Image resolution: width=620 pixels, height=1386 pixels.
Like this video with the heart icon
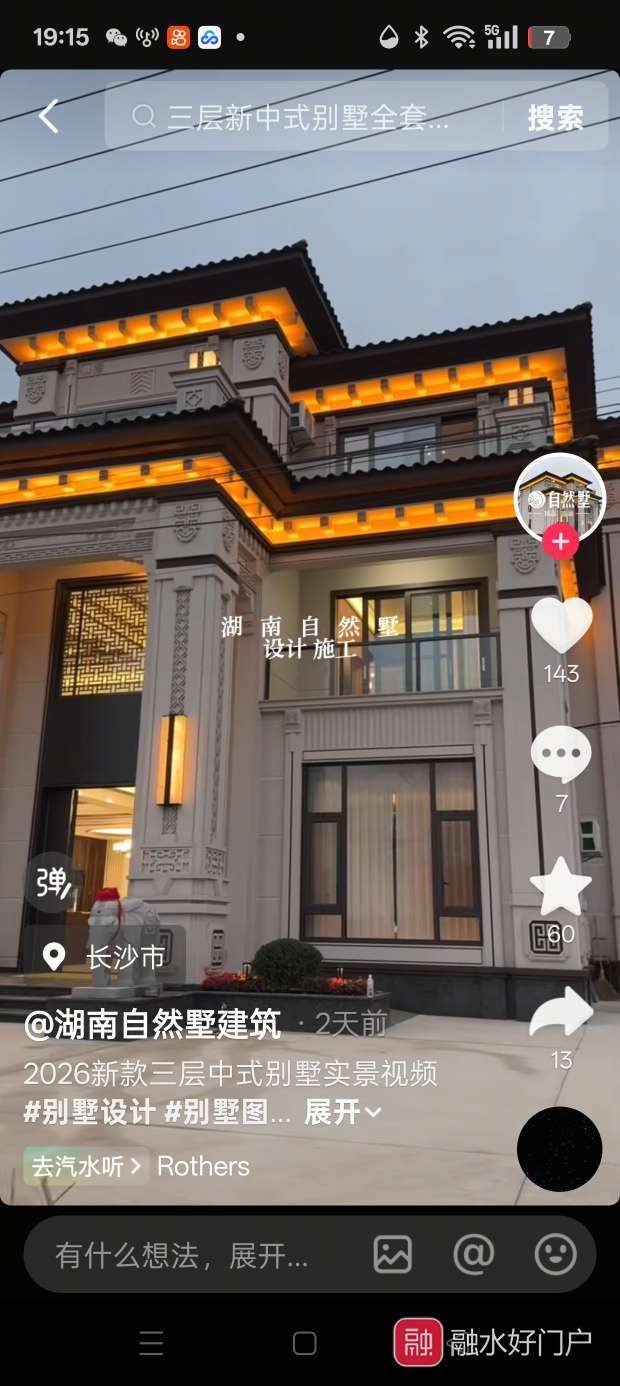click(x=561, y=625)
